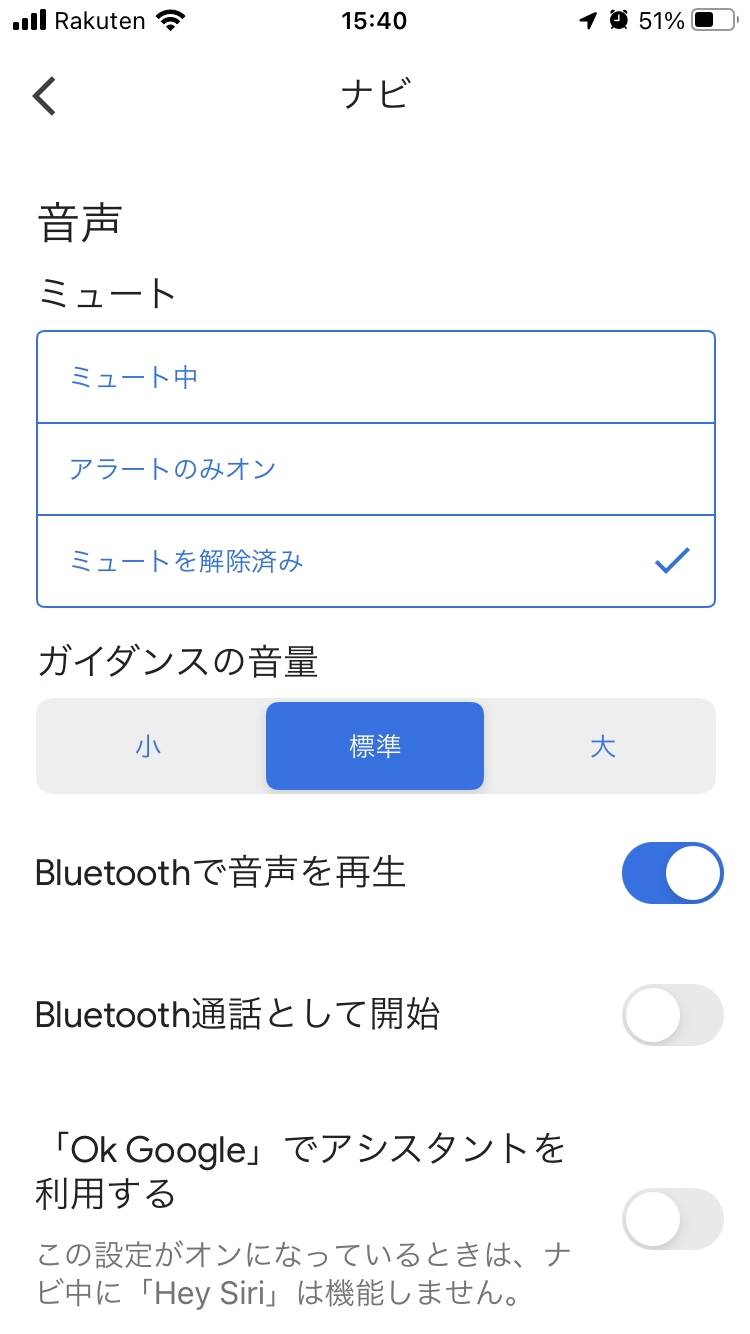
Task: Tap the clock showing 15:40
Action: click(x=375, y=20)
